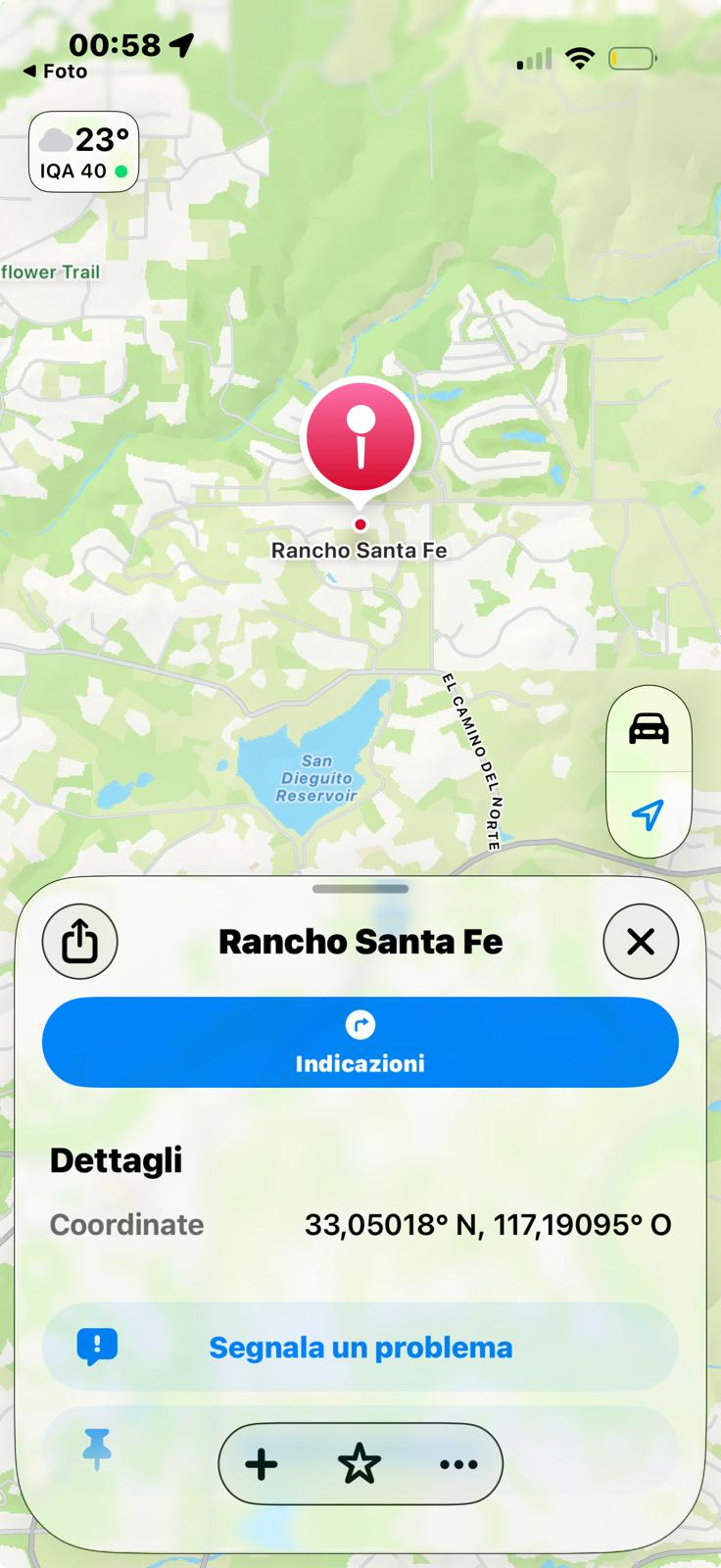Switch map mode with the car icon
This screenshot has height=1568, width=721.
(x=649, y=729)
